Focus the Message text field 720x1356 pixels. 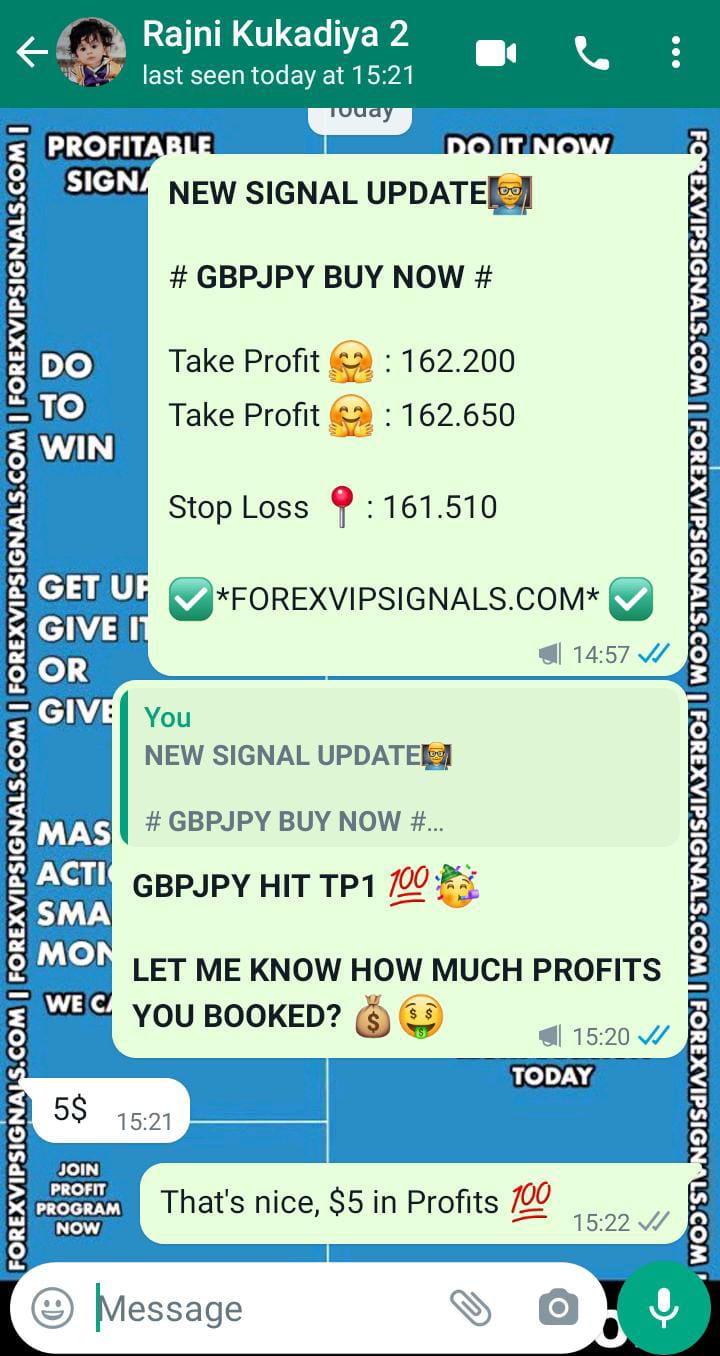pos(260,1307)
